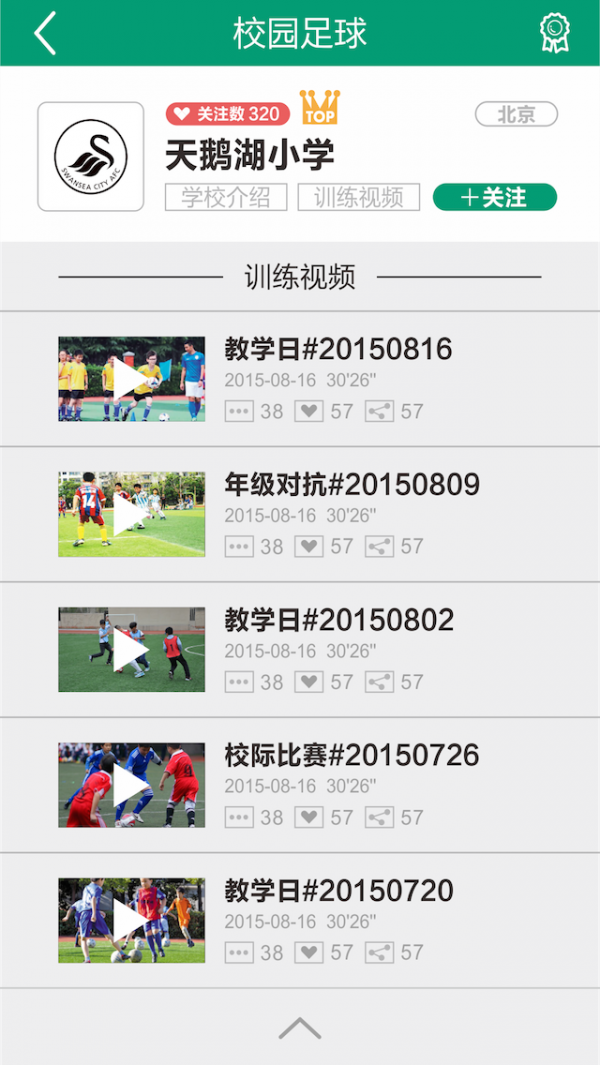
Task: Share the 教学日#20150720 video
Action: (x=379, y=953)
